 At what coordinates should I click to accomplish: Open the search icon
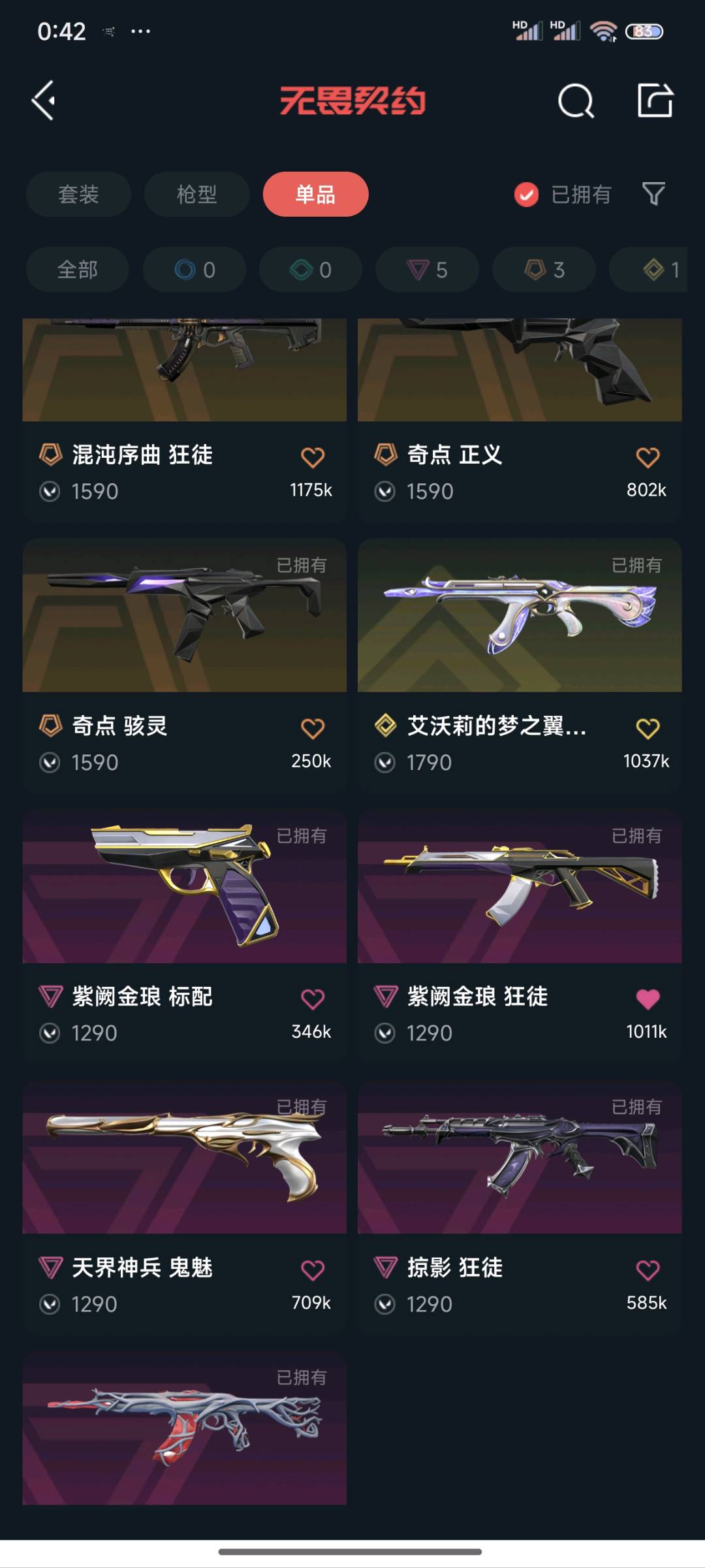(576, 101)
